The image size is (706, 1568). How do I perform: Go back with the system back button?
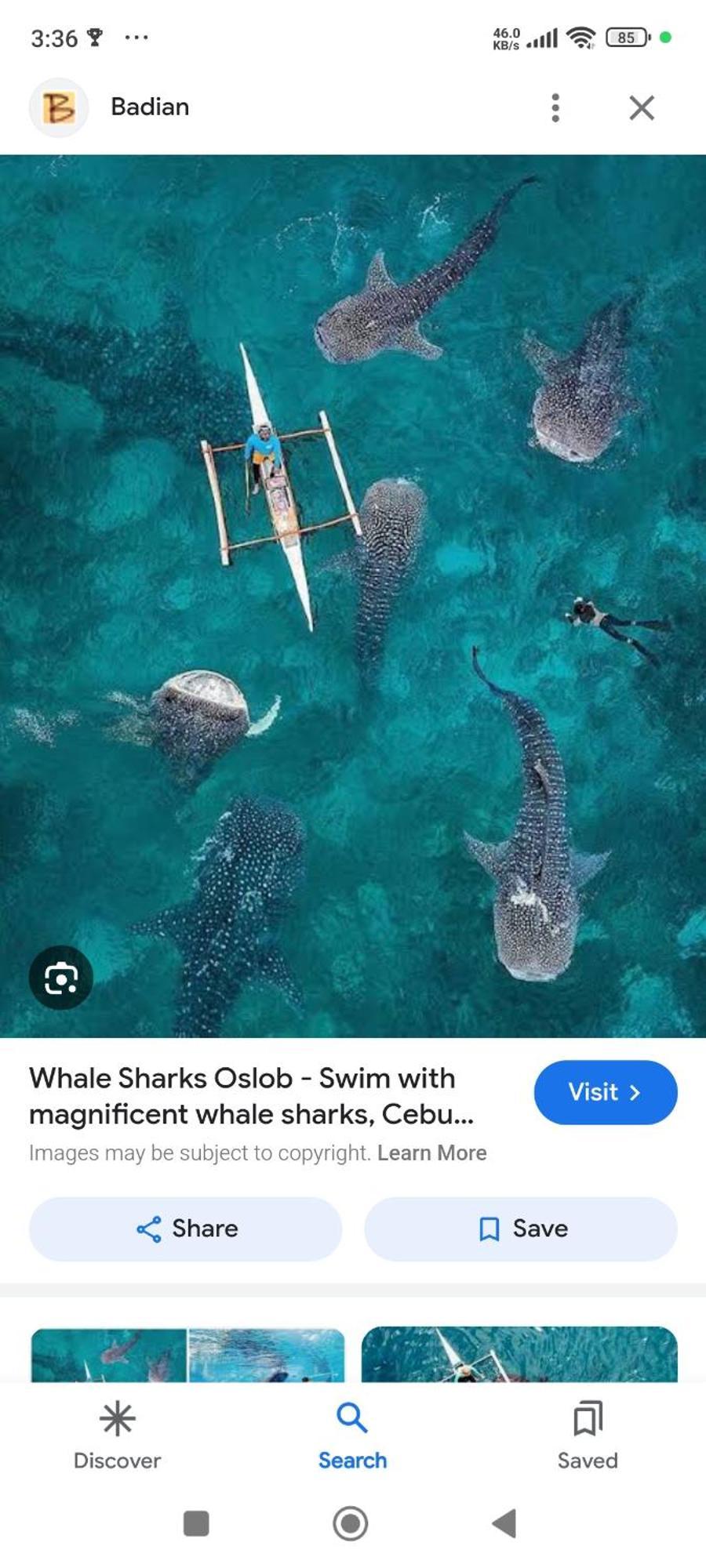(x=504, y=1523)
